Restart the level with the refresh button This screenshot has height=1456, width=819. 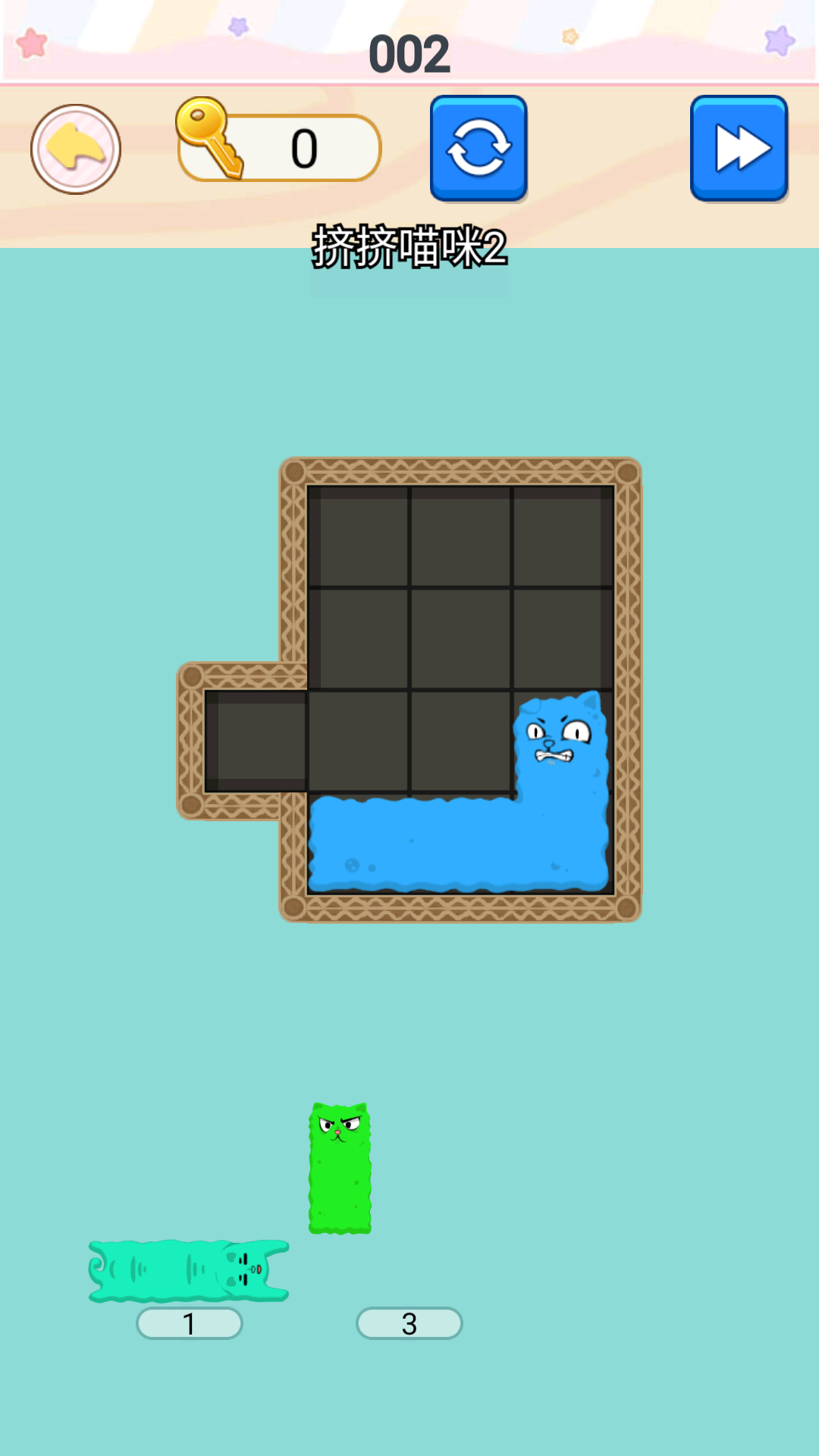click(479, 148)
